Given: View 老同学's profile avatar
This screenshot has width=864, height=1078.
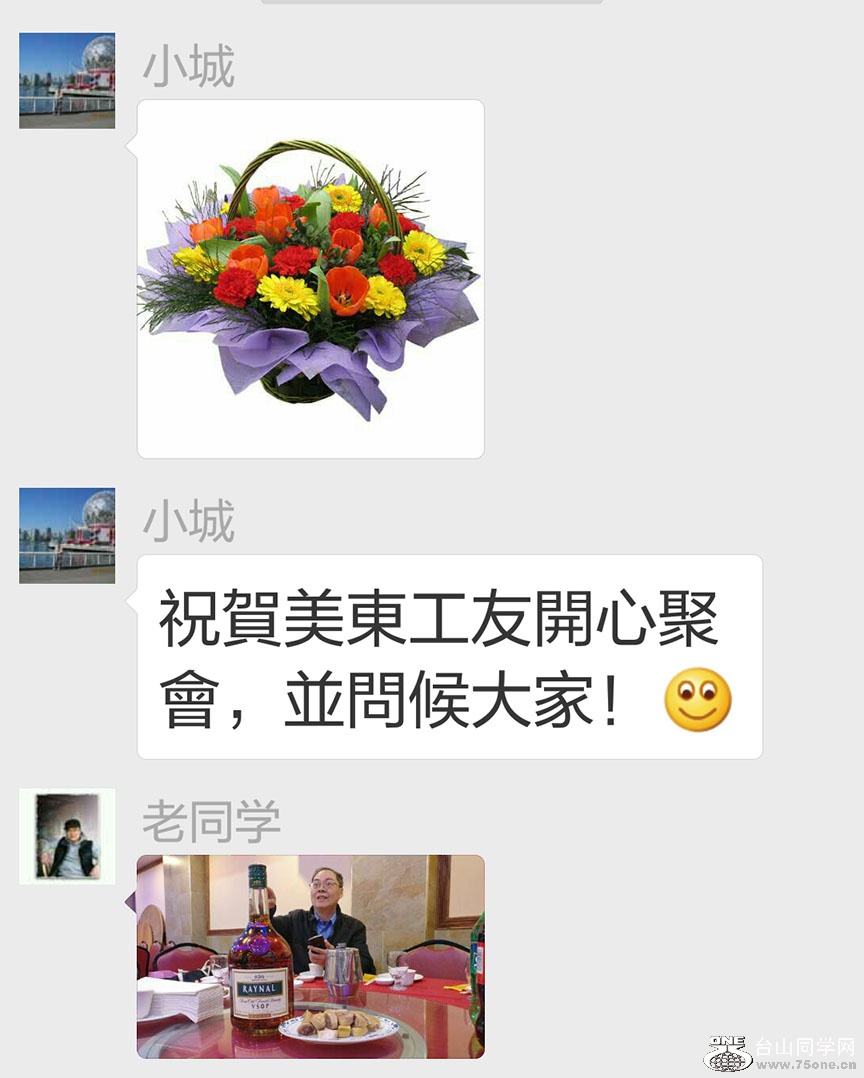Looking at the screenshot, I should pos(67,836).
